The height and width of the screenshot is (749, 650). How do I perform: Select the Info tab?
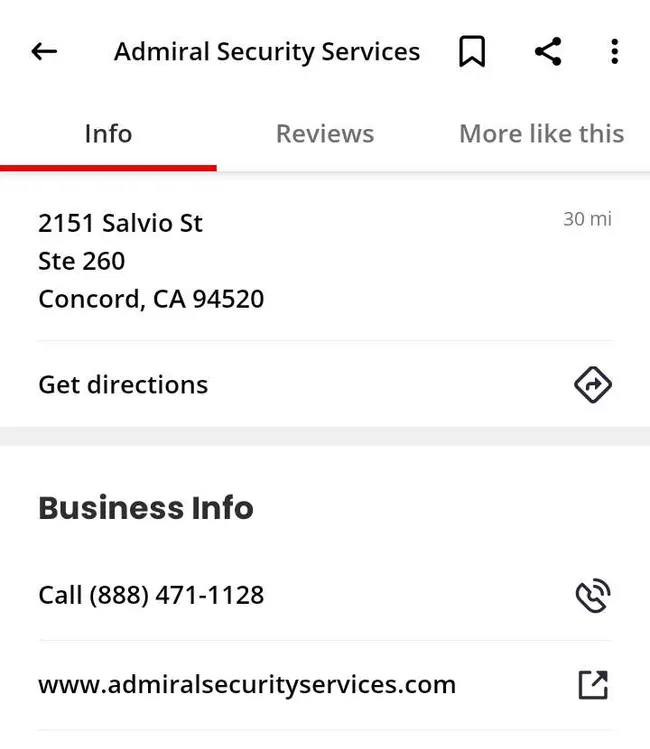pyautogui.click(x=108, y=134)
